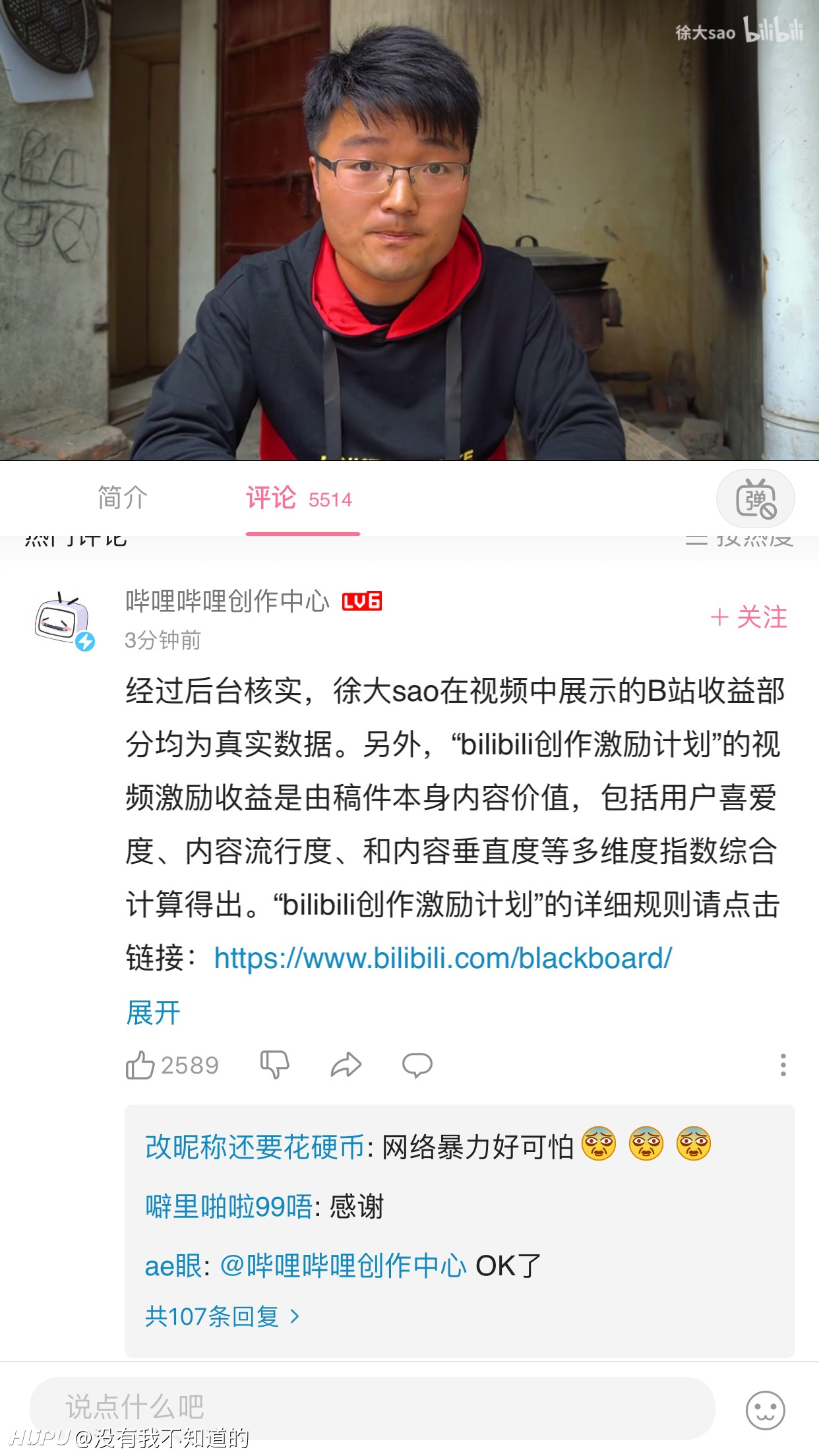Open user 噼里啪啦99唔's profile

(x=229, y=1207)
